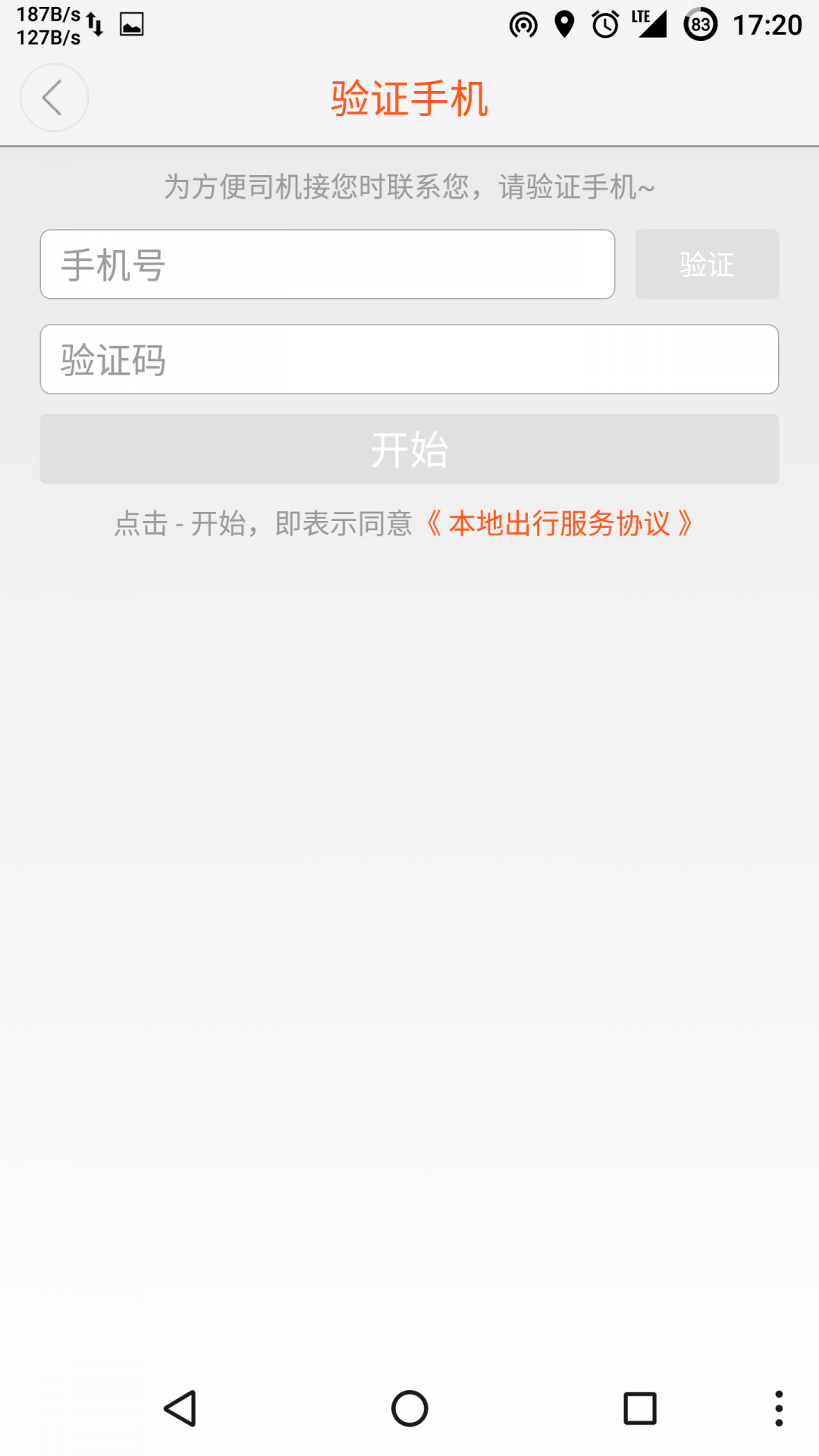Screen dimensions: 819x1456
Task: Focus the 验证码 verification code field
Action: (409, 359)
